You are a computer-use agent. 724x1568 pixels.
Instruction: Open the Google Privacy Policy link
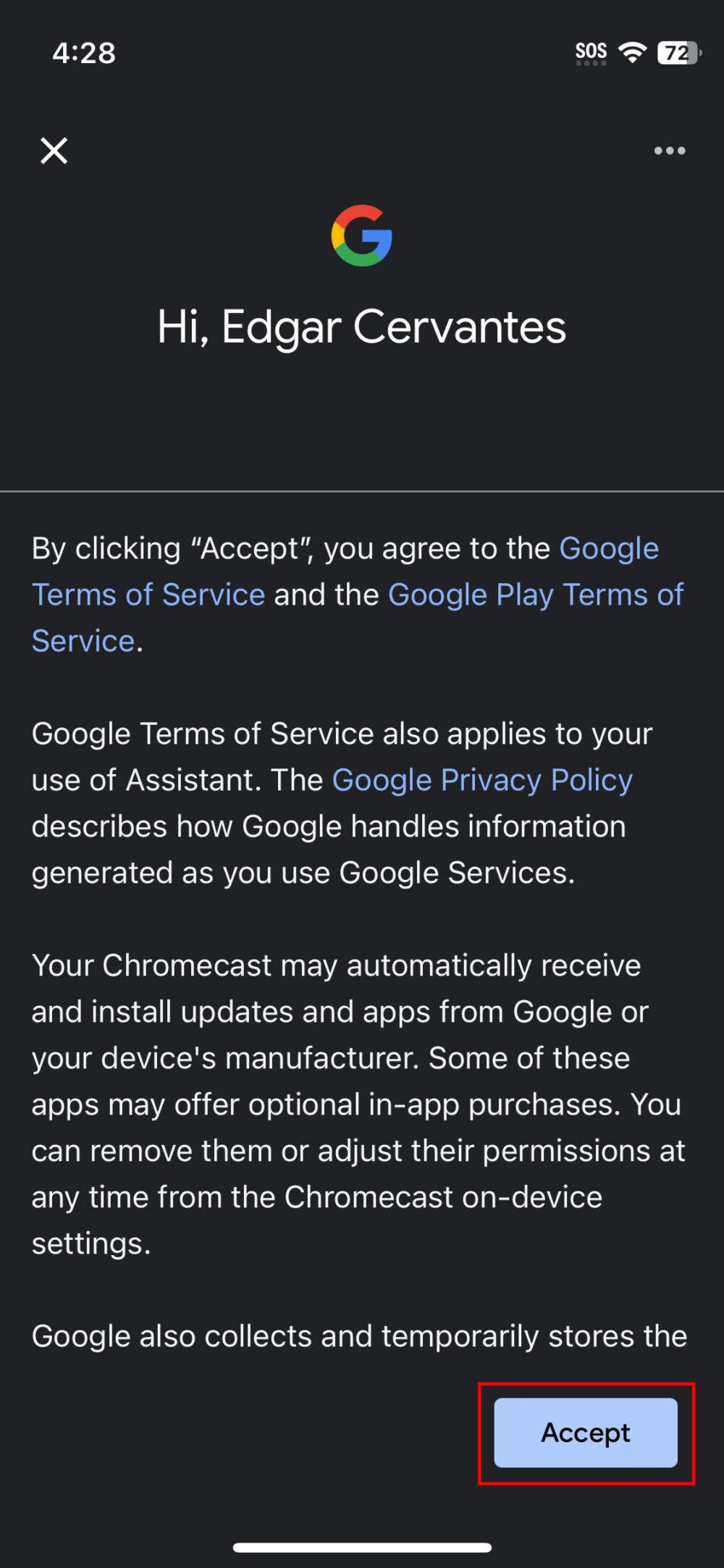coord(483,779)
